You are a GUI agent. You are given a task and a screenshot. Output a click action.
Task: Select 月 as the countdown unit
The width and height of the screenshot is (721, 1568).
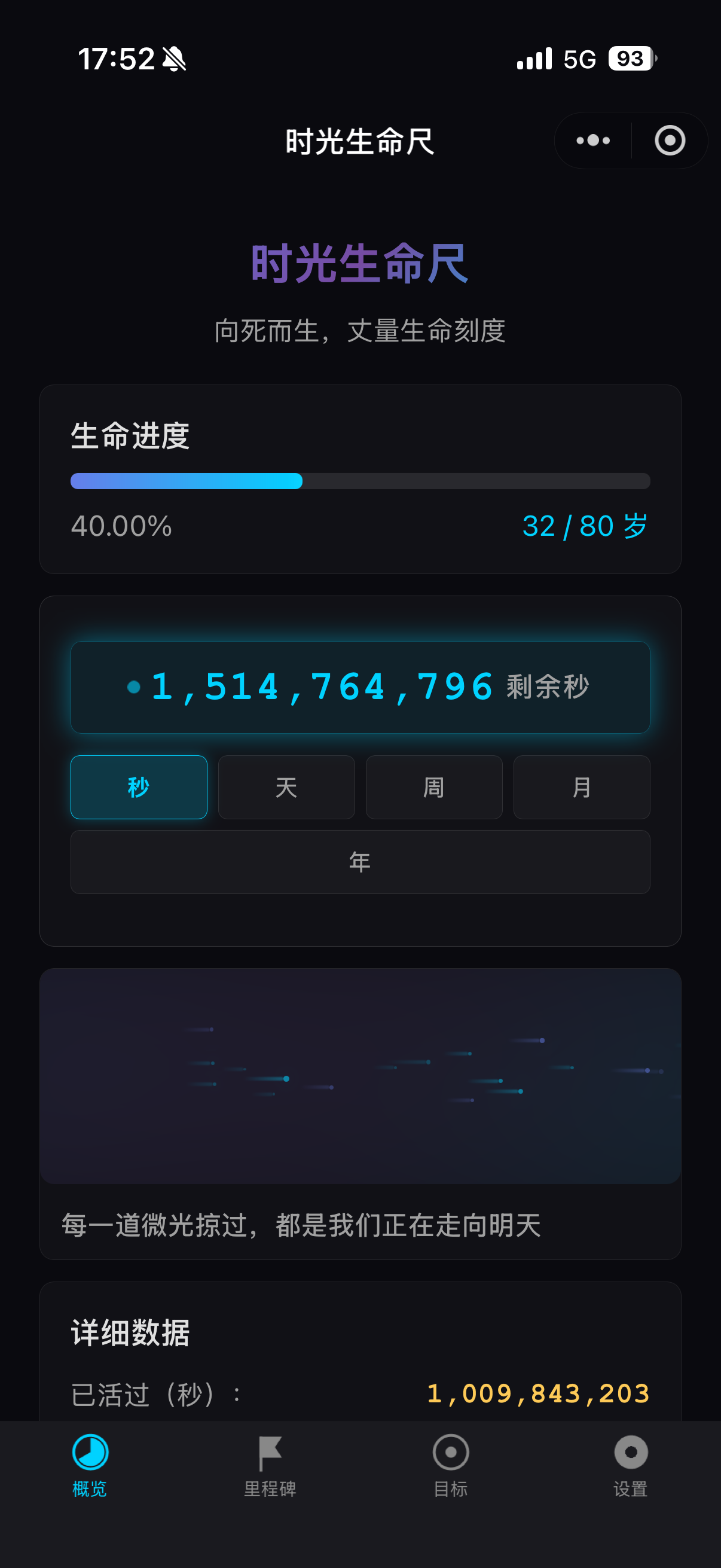click(x=582, y=786)
